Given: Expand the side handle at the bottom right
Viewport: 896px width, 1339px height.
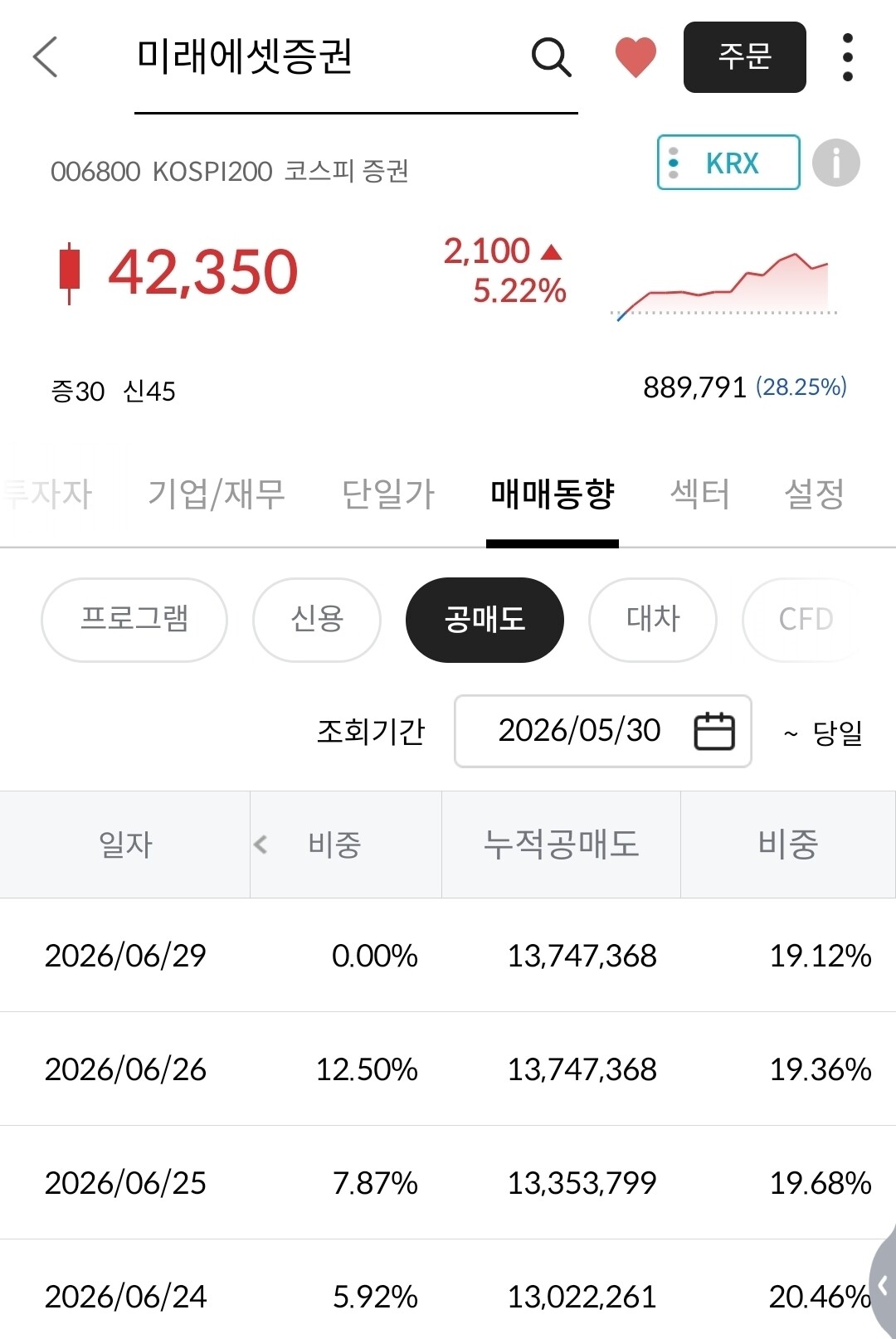Looking at the screenshot, I should pyautogui.click(x=883, y=1286).
